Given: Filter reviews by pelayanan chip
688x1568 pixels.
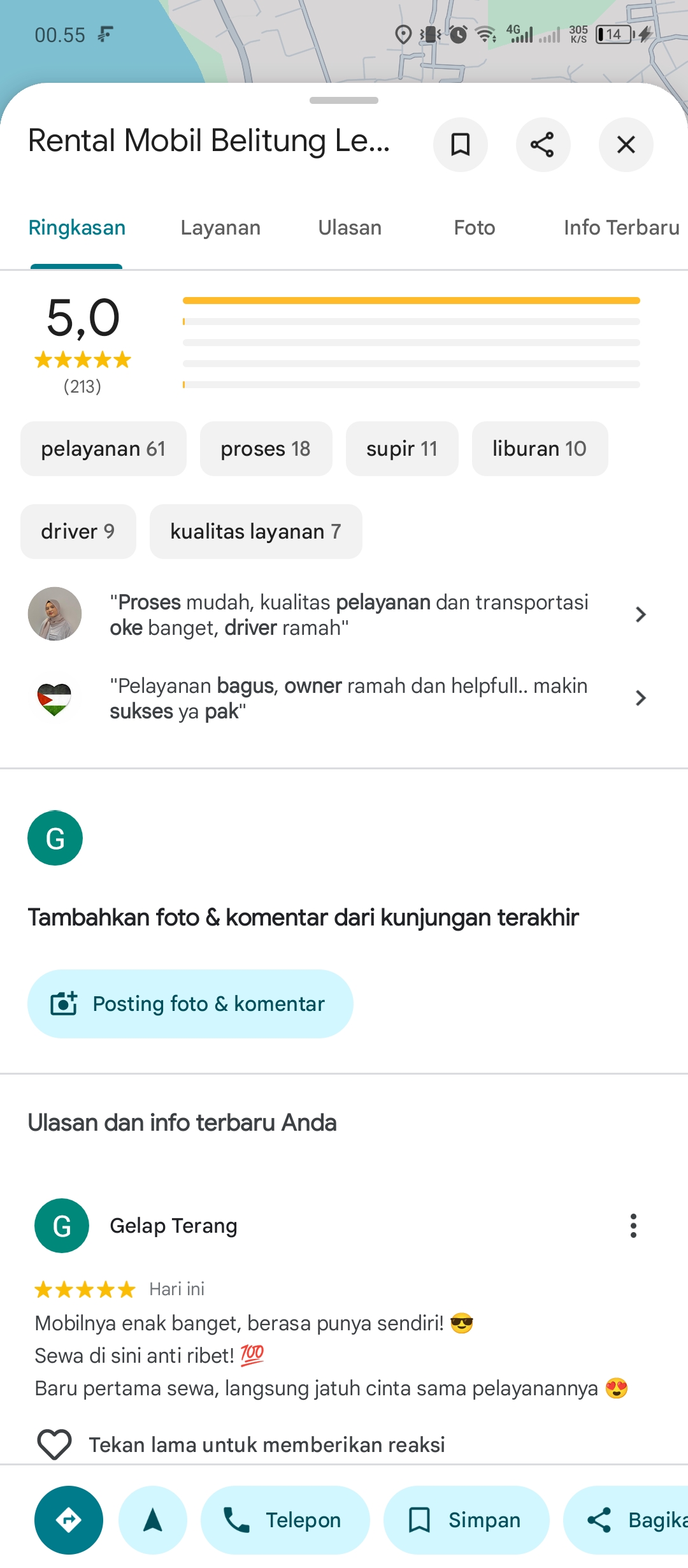Looking at the screenshot, I should pyautogui.click(x=103, y=449).
